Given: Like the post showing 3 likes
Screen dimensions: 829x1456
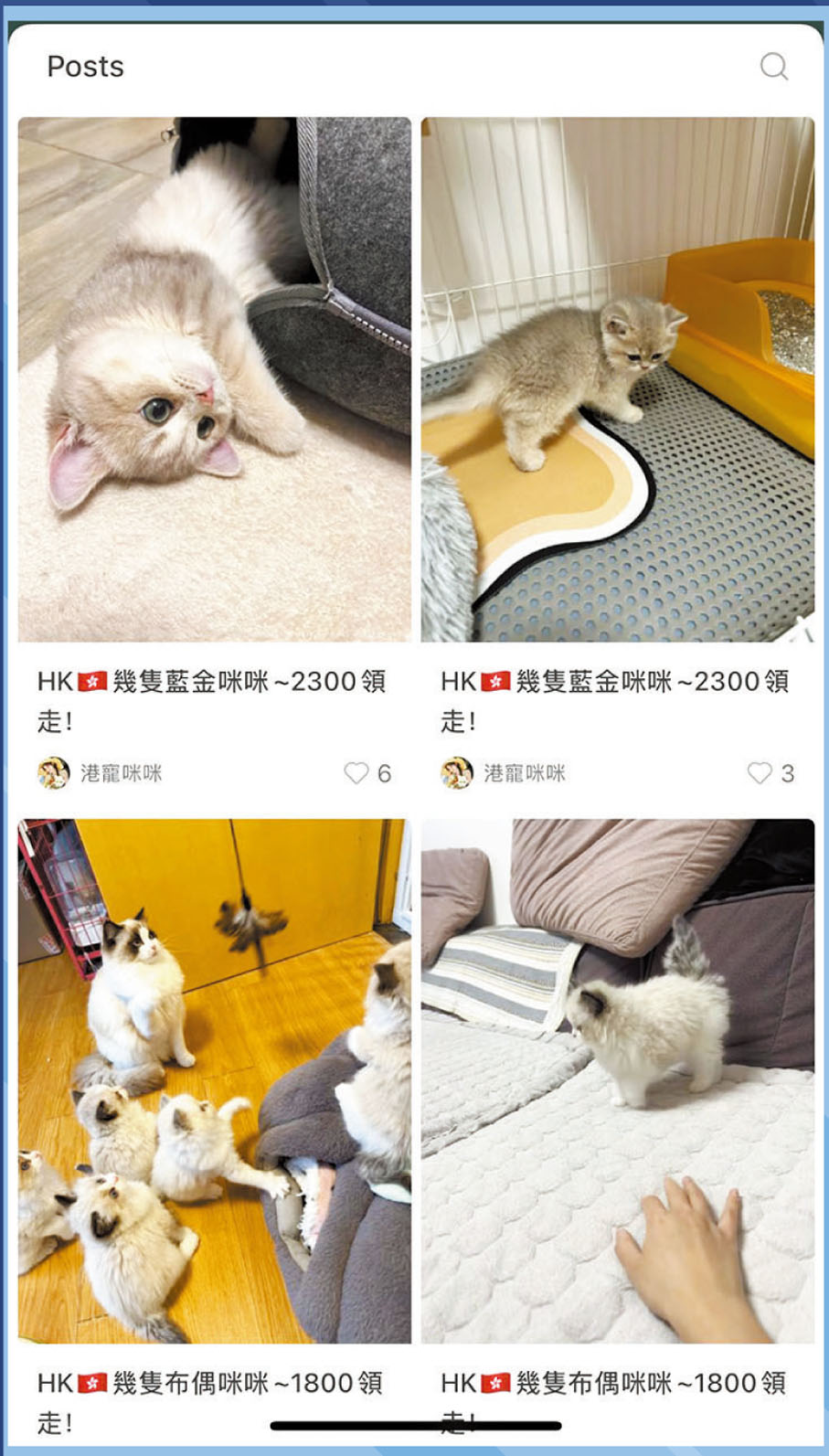Looking at the screenshot, I should click(x=760, y=773).
